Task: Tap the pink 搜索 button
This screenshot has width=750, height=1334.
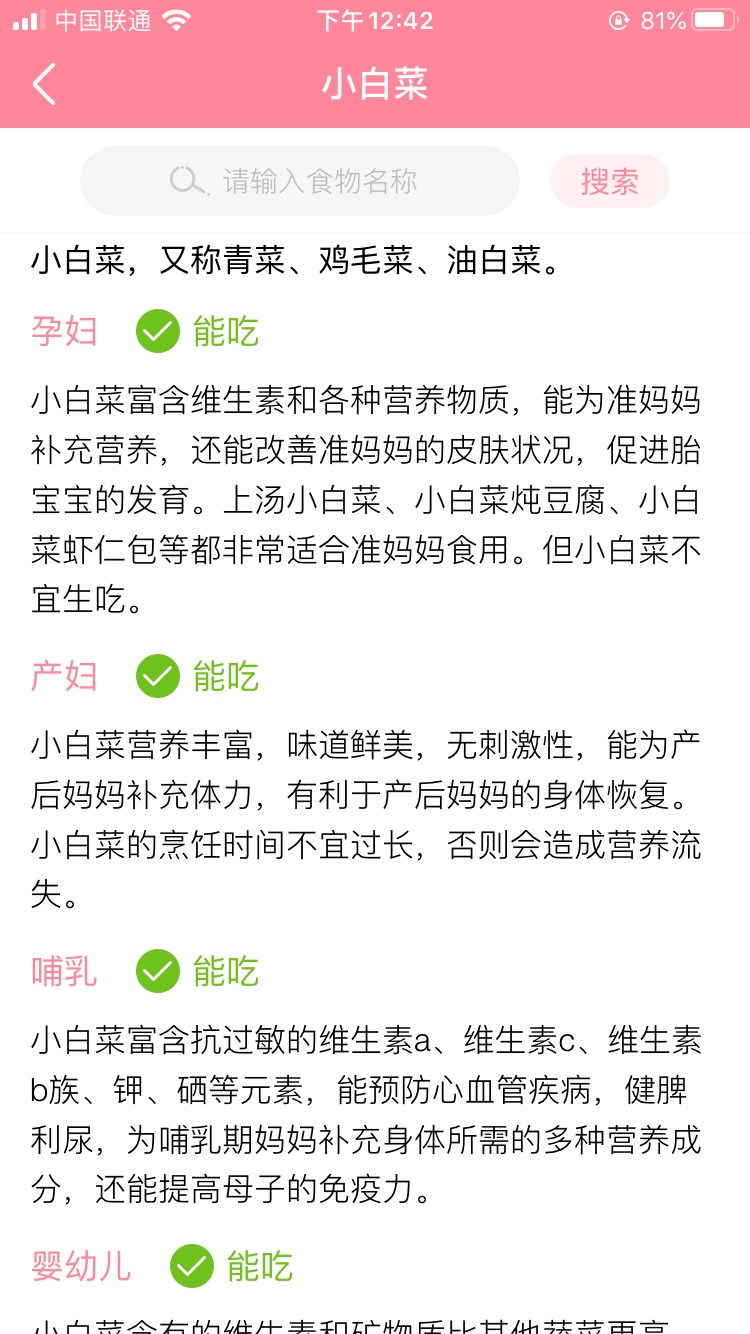Action: tap(609, 181)
